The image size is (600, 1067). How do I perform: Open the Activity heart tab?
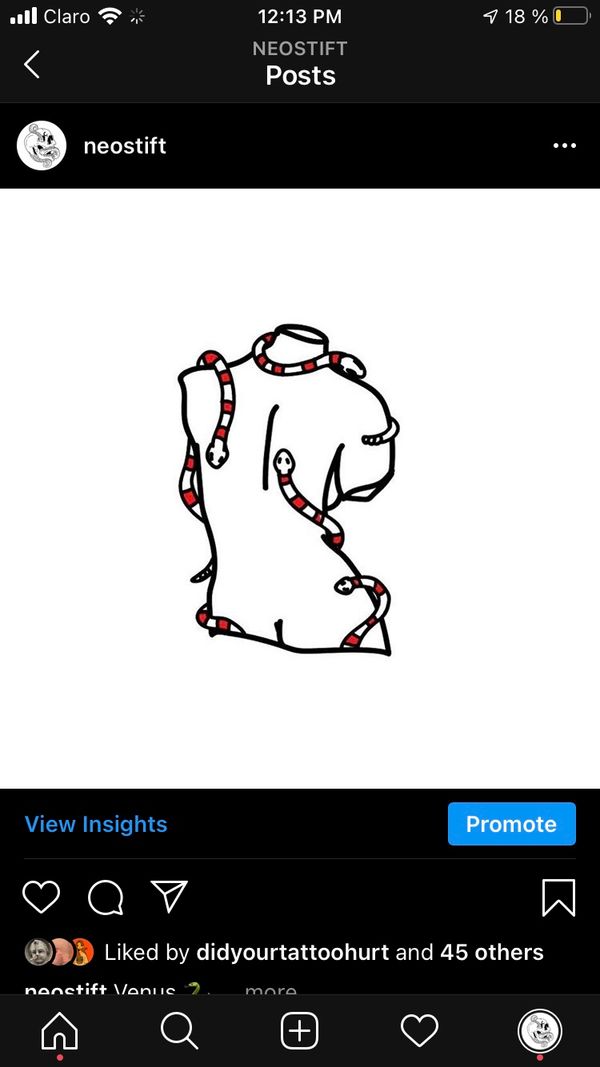click(x=419, y=1030)
